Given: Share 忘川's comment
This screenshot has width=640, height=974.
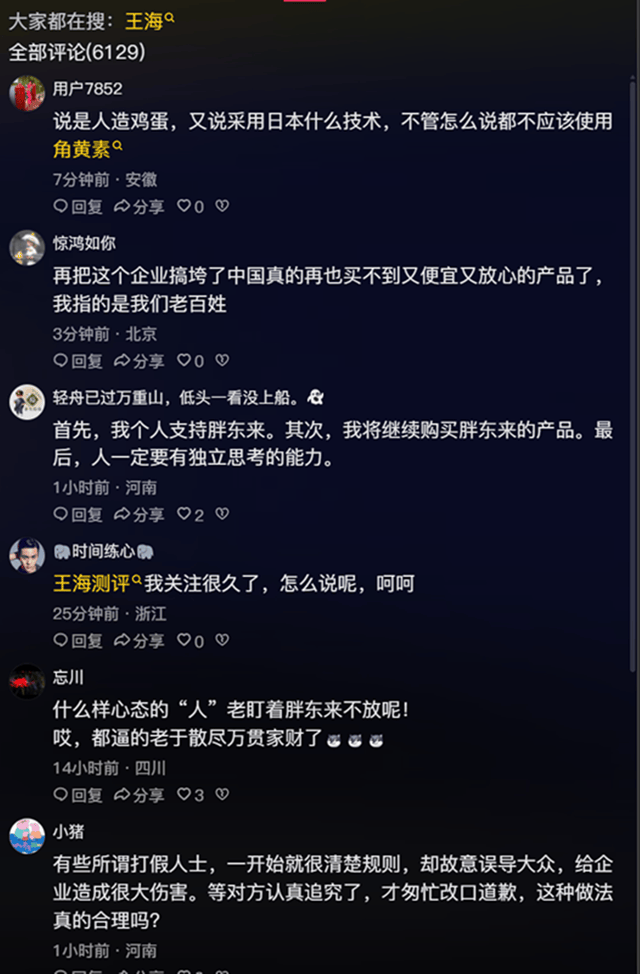Looking at the screenshot, I should click(x=139, y=795).
